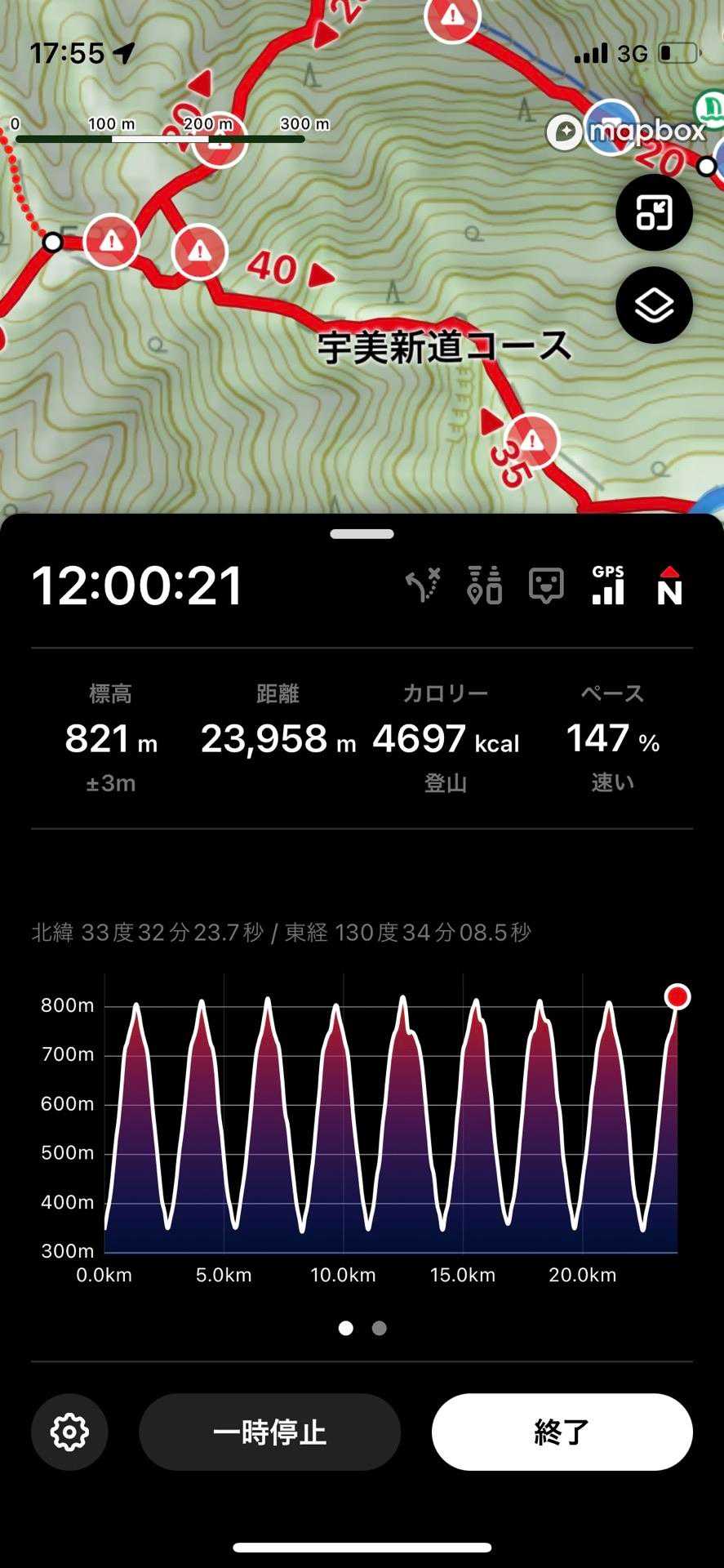Viewport: 724px width, 1568px height.
Task: Tap the 終了 button to finish recording
Action: (x=562, y=1432)
